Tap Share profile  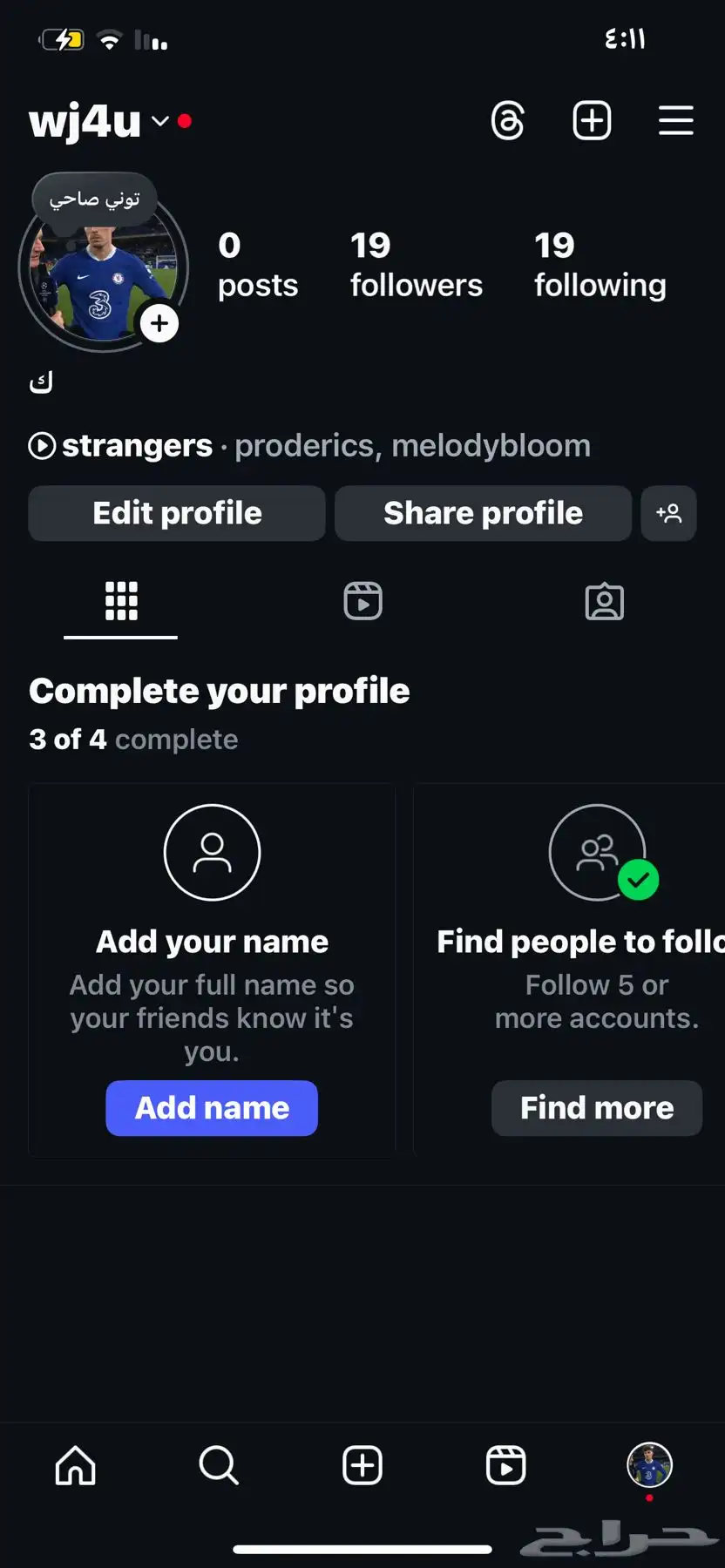(483, 513)
